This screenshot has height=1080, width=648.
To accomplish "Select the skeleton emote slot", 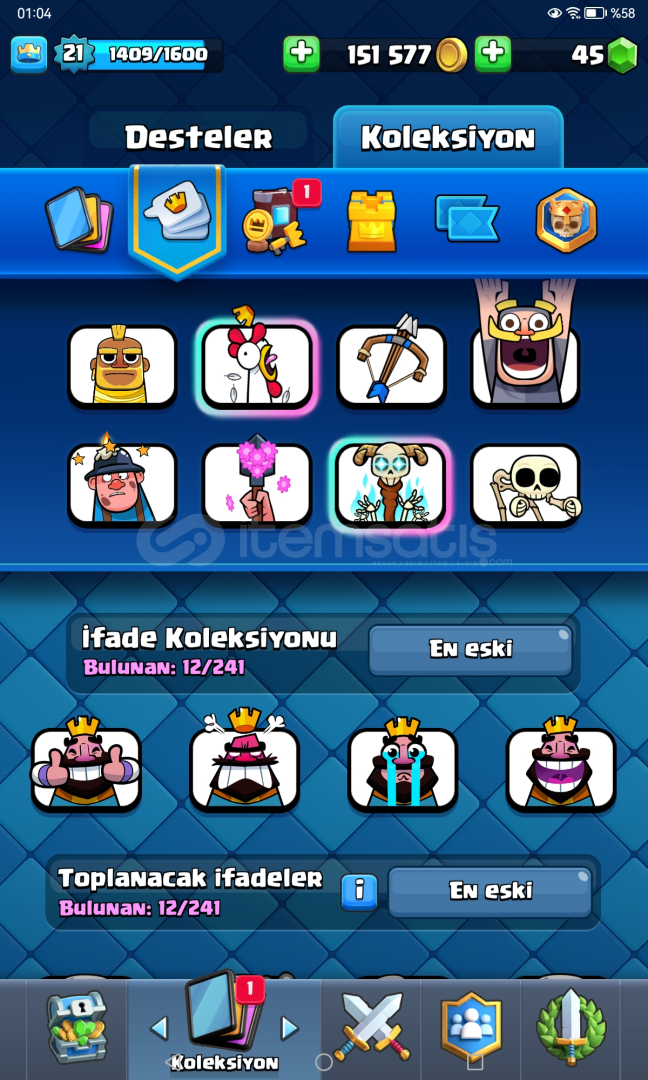I will 525,484.
